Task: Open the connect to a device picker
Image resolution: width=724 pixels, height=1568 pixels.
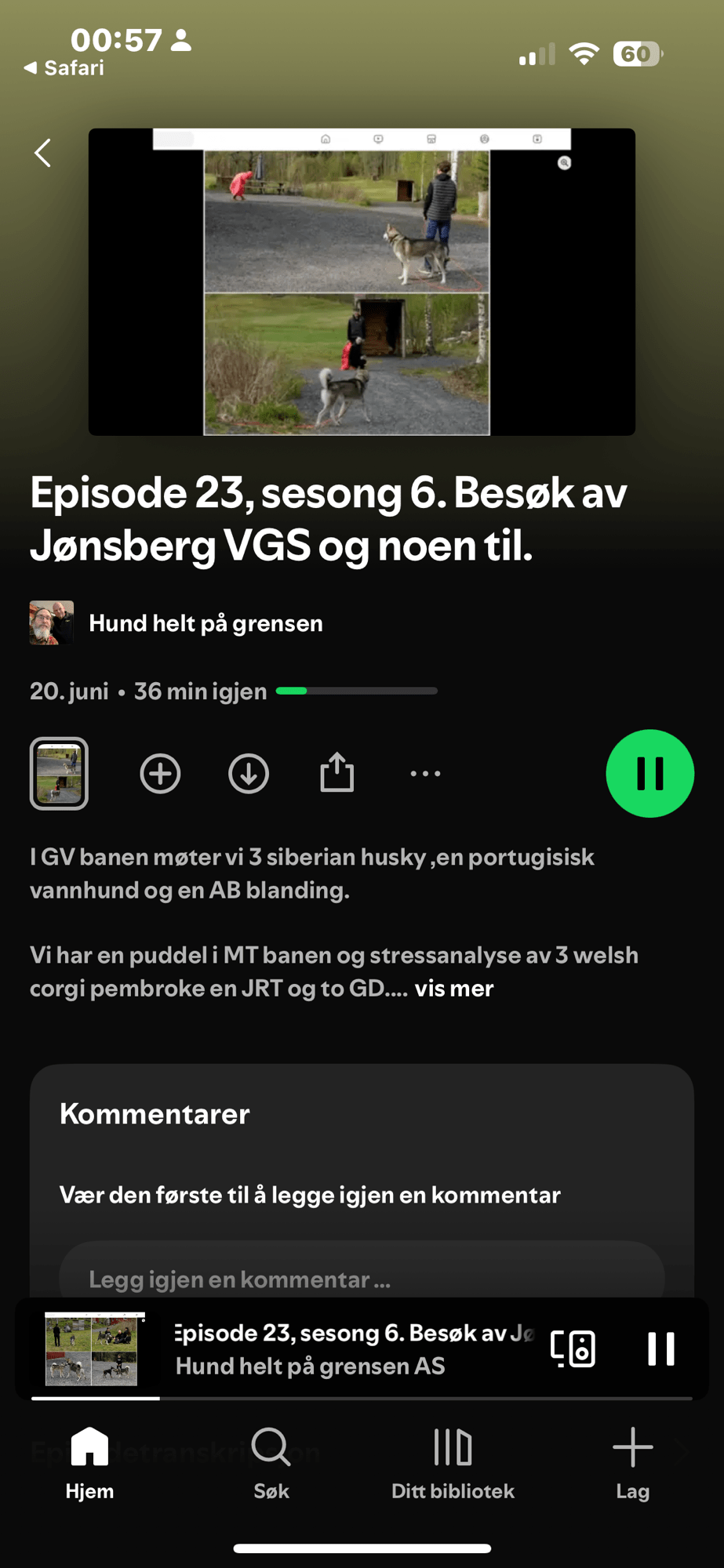Action: pyautogui.click(x=573, y=1349)
